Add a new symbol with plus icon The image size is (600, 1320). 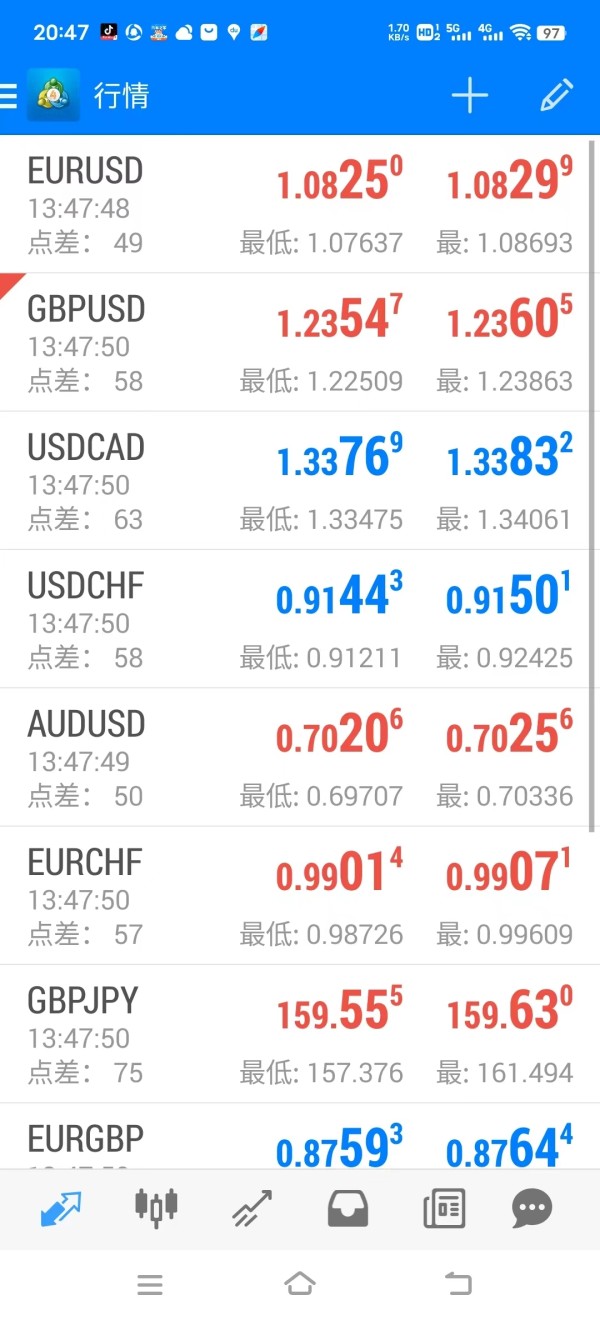pyautogui.click(x=469, y=96)
